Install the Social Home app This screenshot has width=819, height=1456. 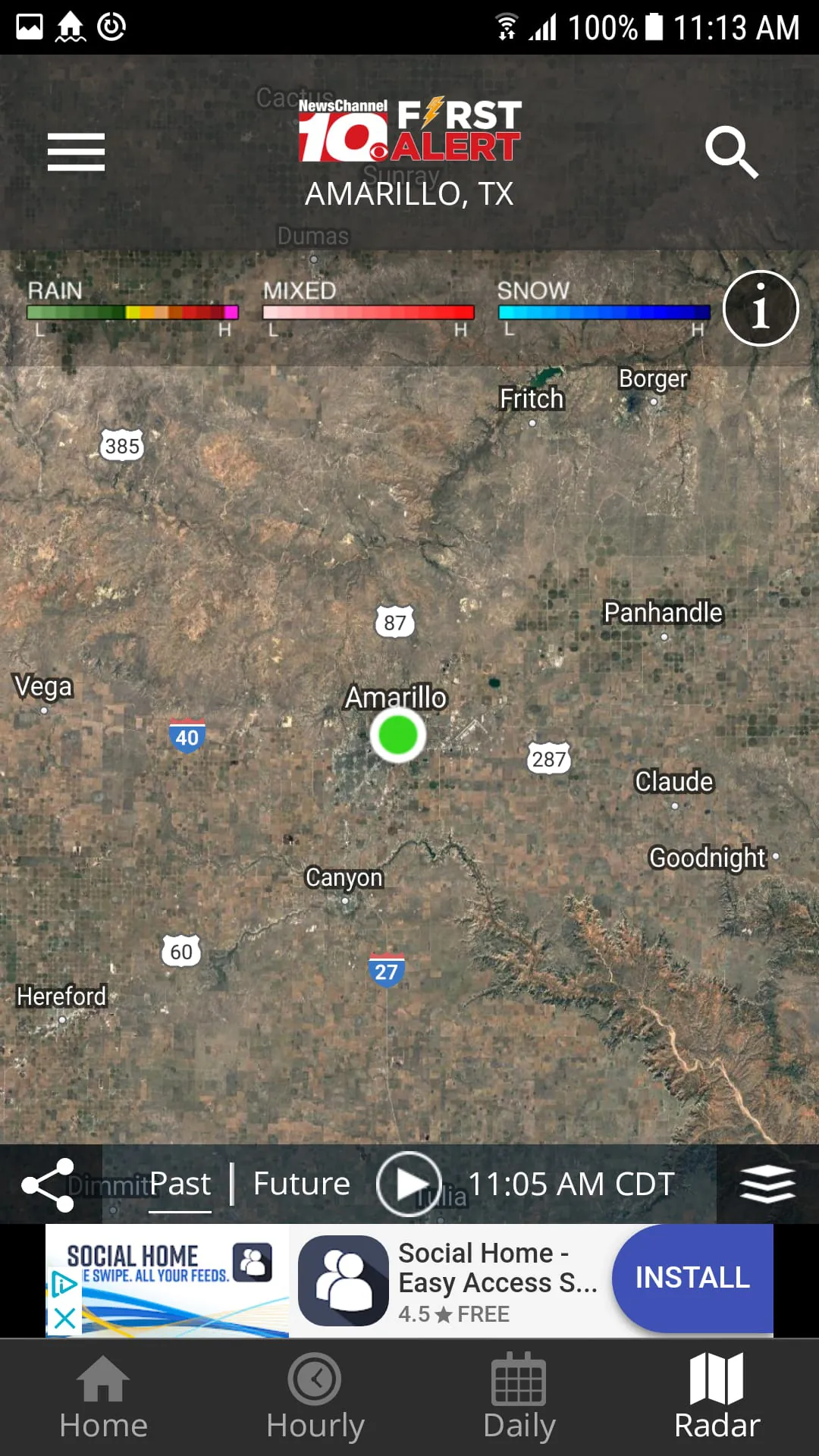click(692, 1278)
